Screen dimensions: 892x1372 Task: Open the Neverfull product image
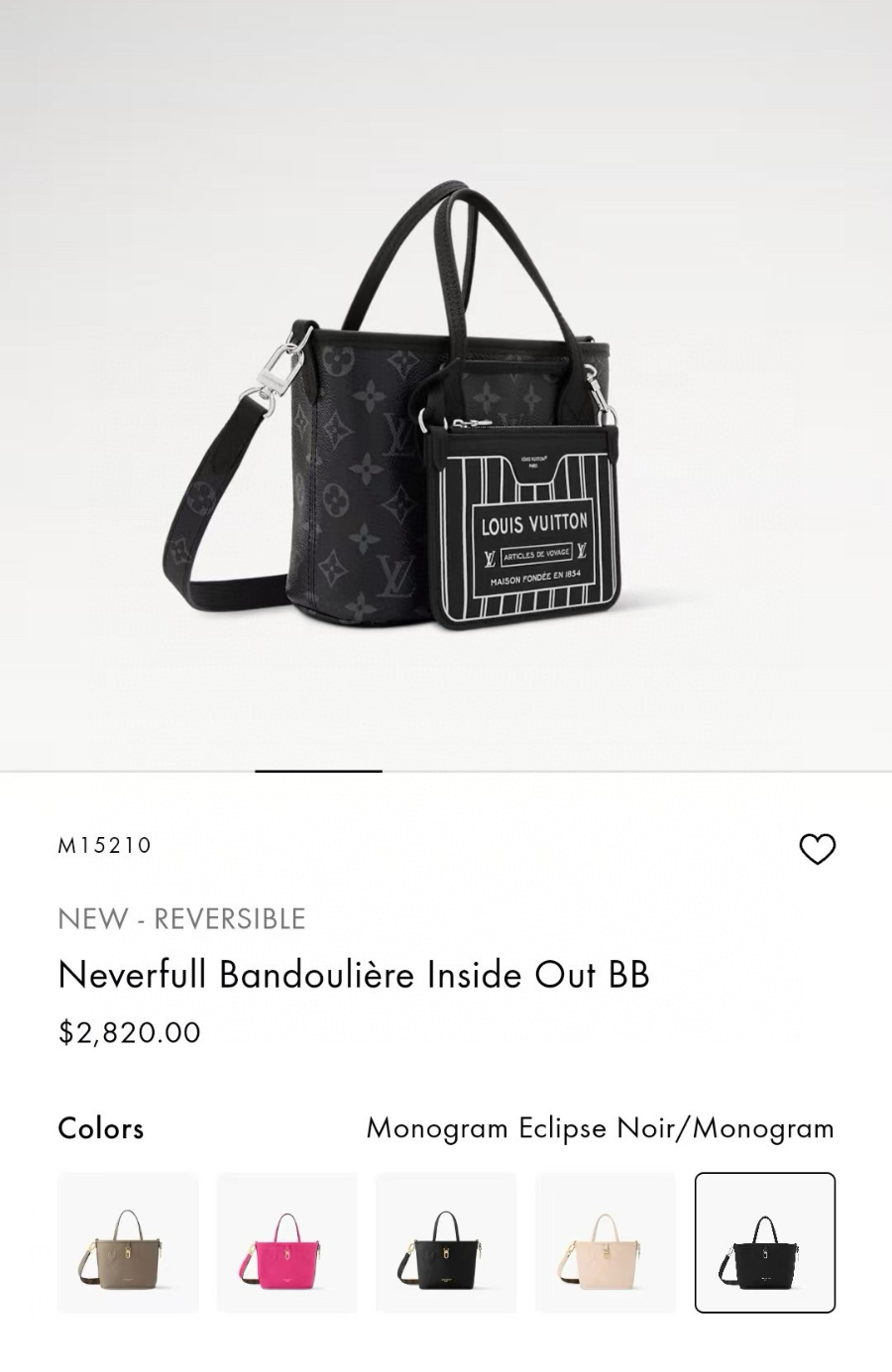446,416
